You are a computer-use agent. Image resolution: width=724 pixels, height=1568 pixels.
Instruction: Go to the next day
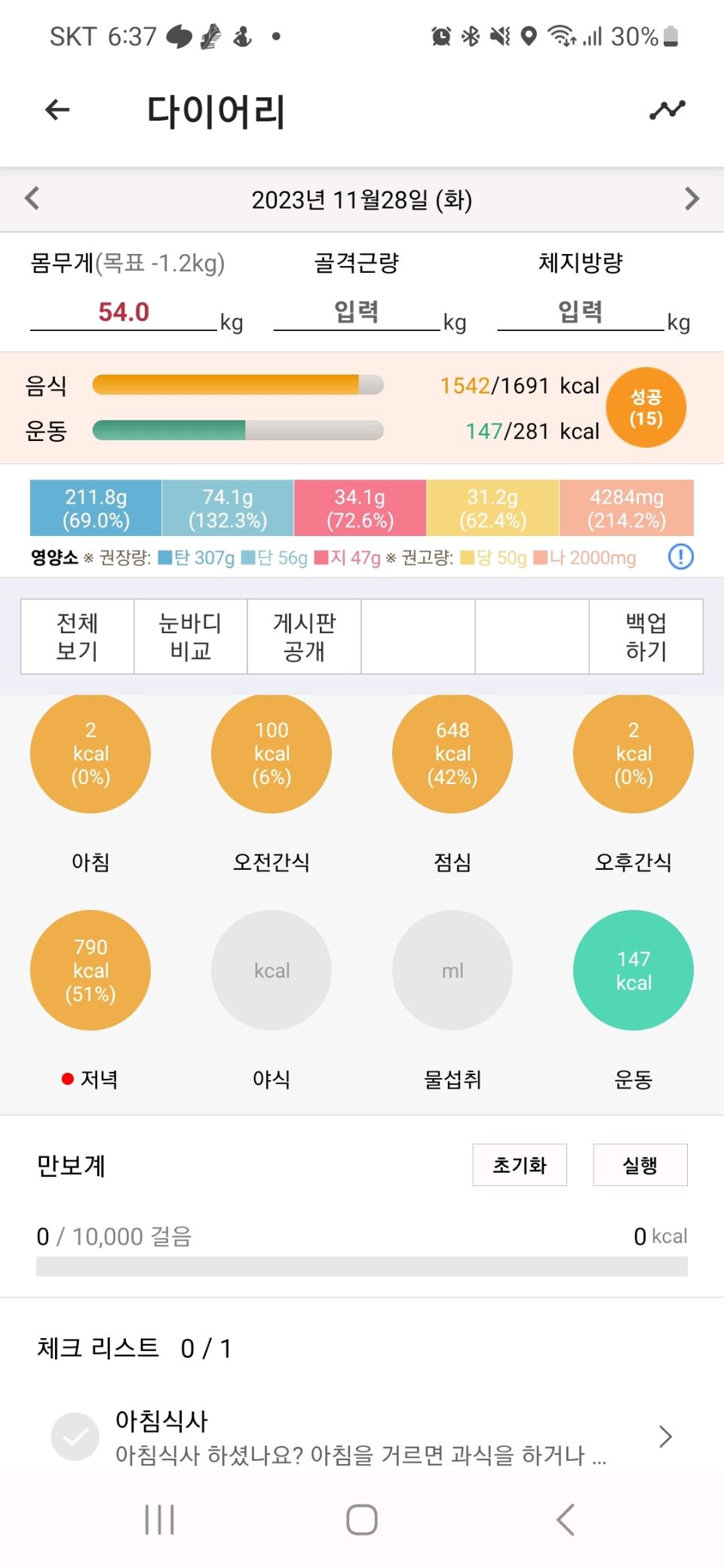(x=692, y=199)
